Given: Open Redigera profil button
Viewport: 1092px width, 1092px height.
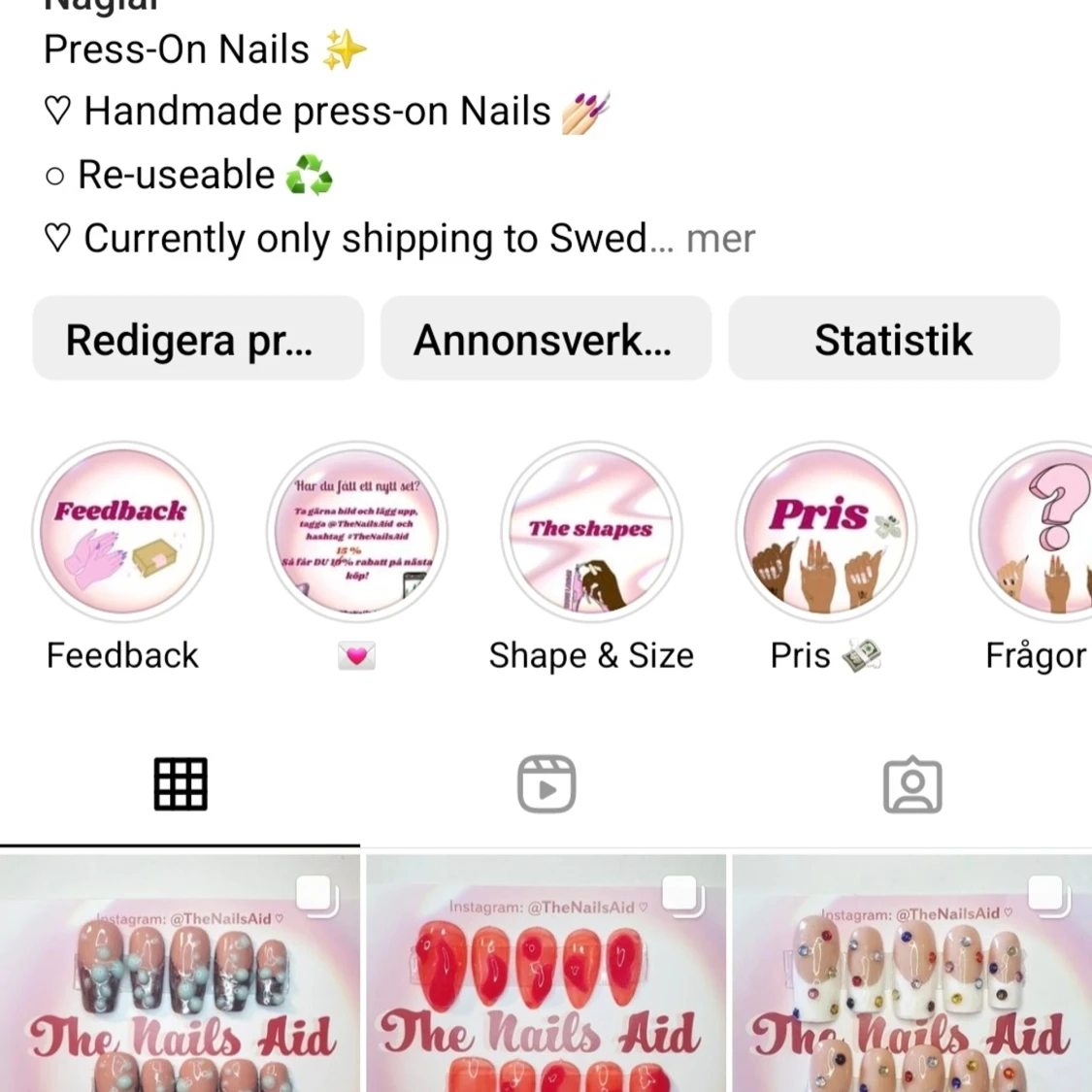Looking at the screenshot, I should coord(198,339).
